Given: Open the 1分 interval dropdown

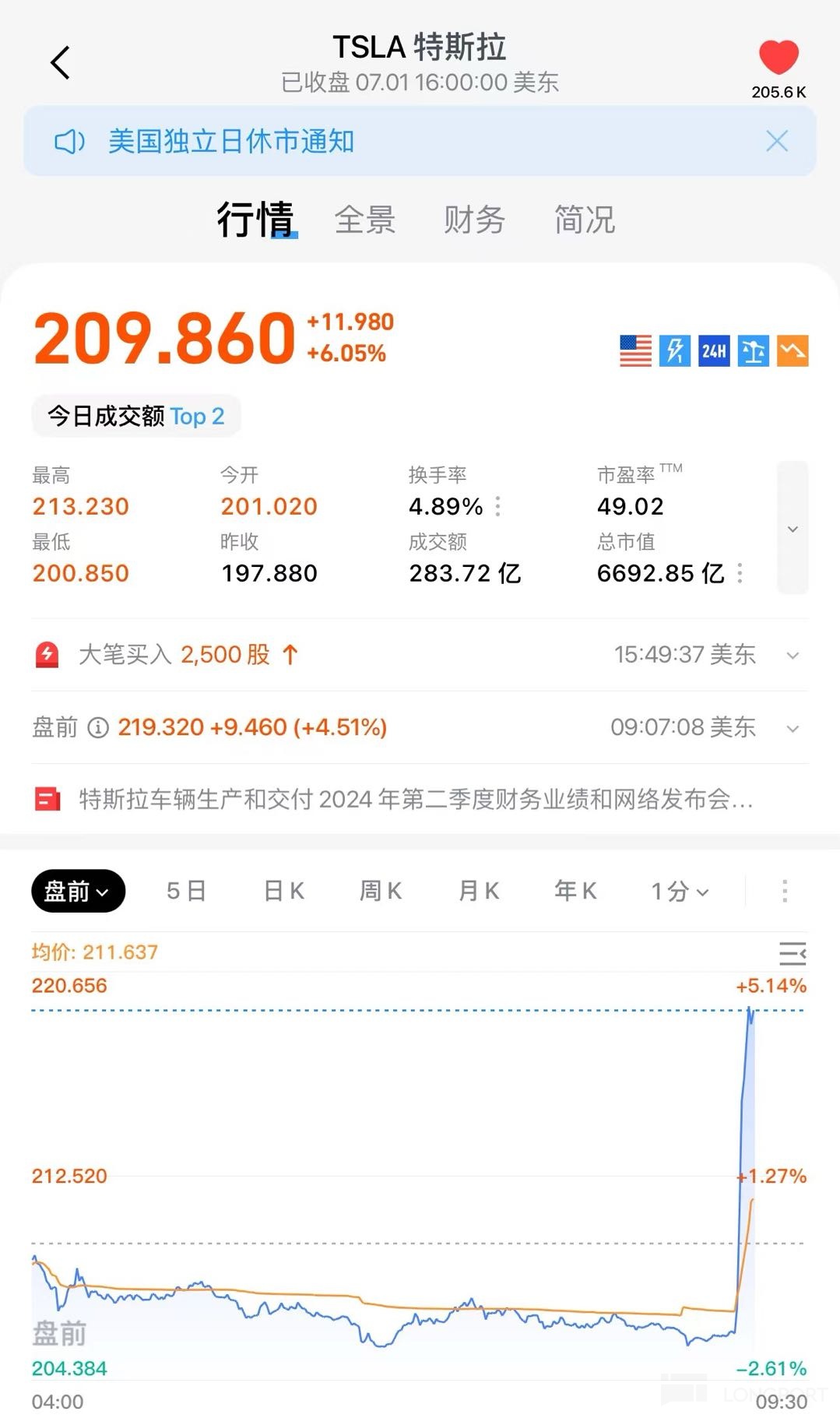Looking at the screenshot, I should 680,891.
